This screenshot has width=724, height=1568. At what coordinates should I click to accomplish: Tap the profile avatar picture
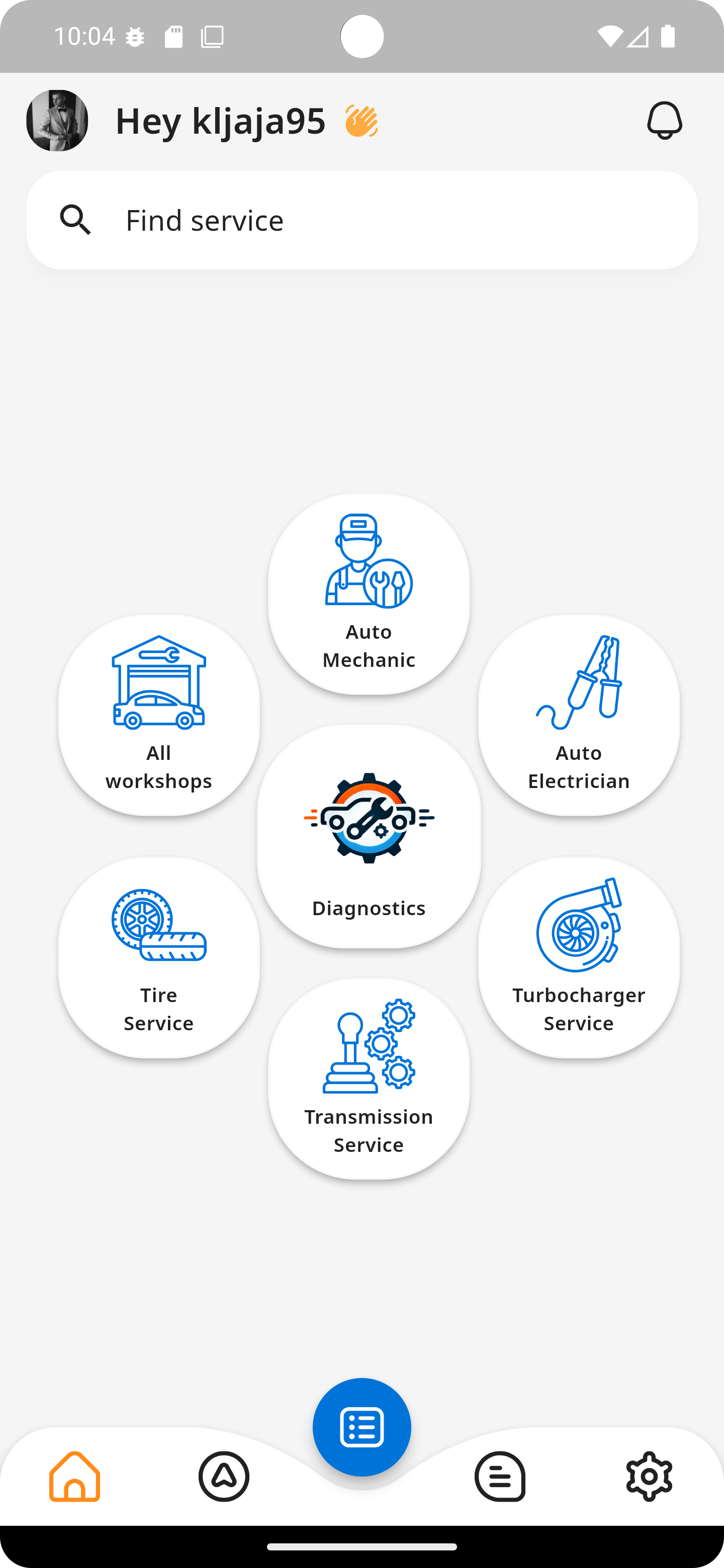(57, 121)
